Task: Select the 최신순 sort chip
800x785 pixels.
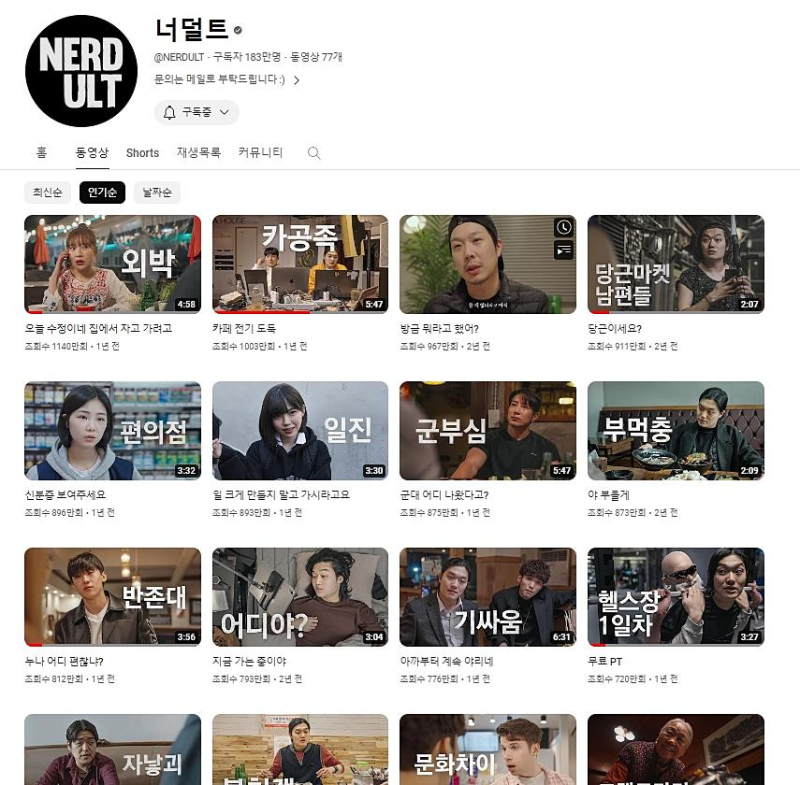Action: pyautogui.click(x=47, y=192)
